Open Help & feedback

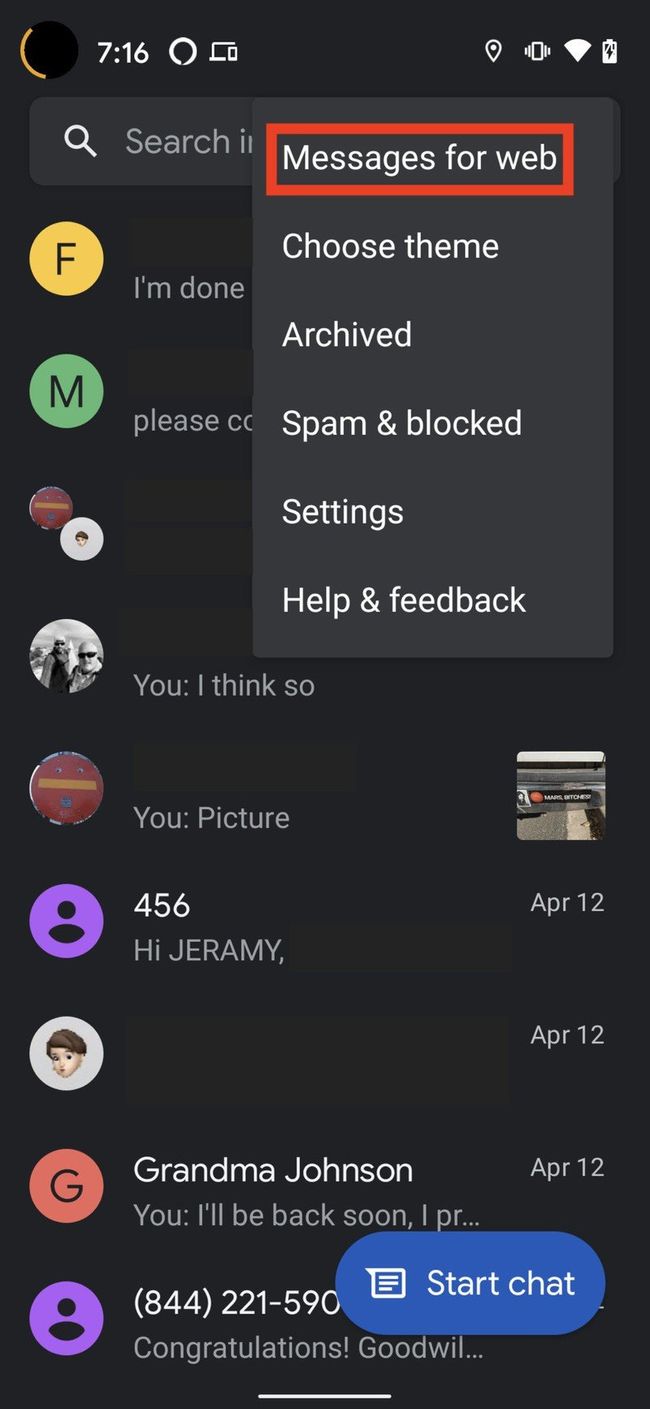coord(403,600)
